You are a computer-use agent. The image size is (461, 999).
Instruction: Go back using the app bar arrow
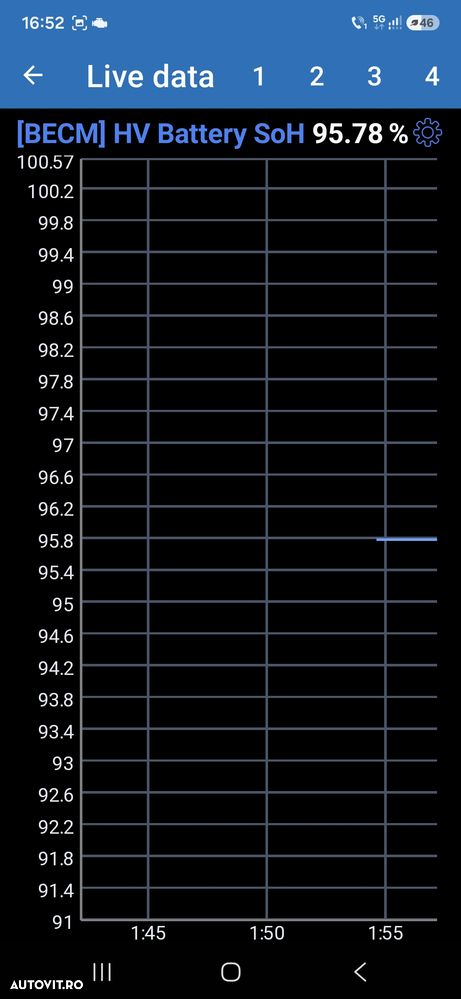[x=32, y=75]
